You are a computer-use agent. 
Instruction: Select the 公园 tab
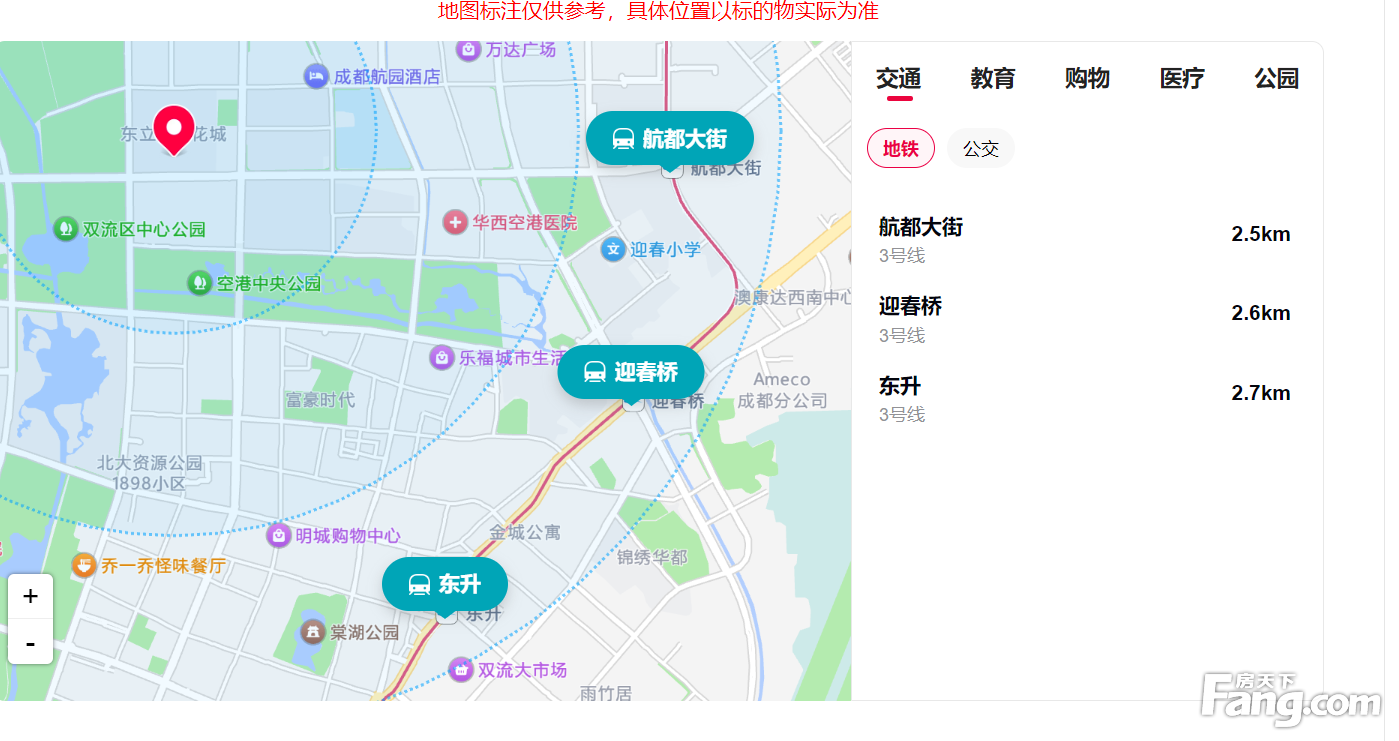1276,79
